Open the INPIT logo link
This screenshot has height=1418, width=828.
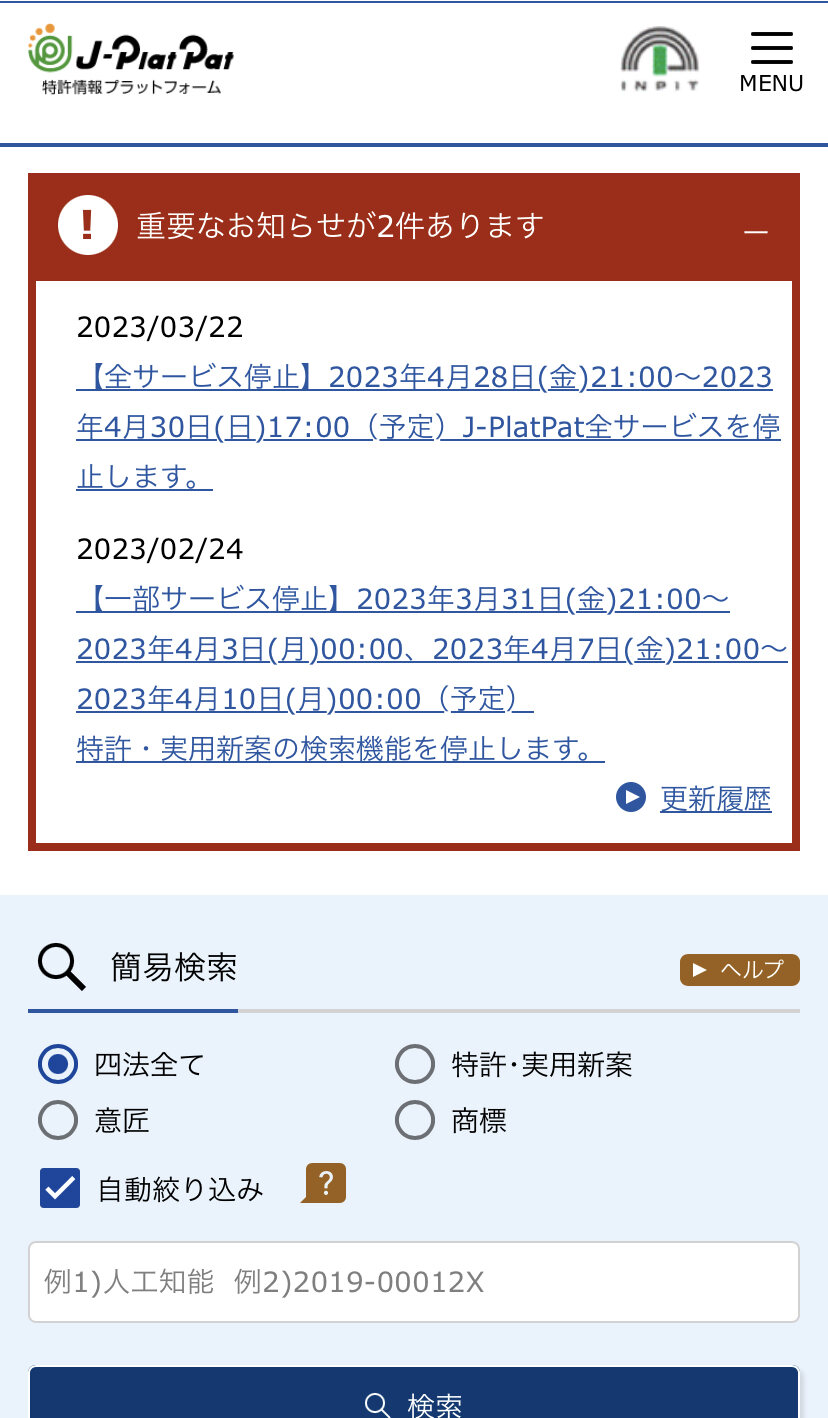[x=660, y=60]
